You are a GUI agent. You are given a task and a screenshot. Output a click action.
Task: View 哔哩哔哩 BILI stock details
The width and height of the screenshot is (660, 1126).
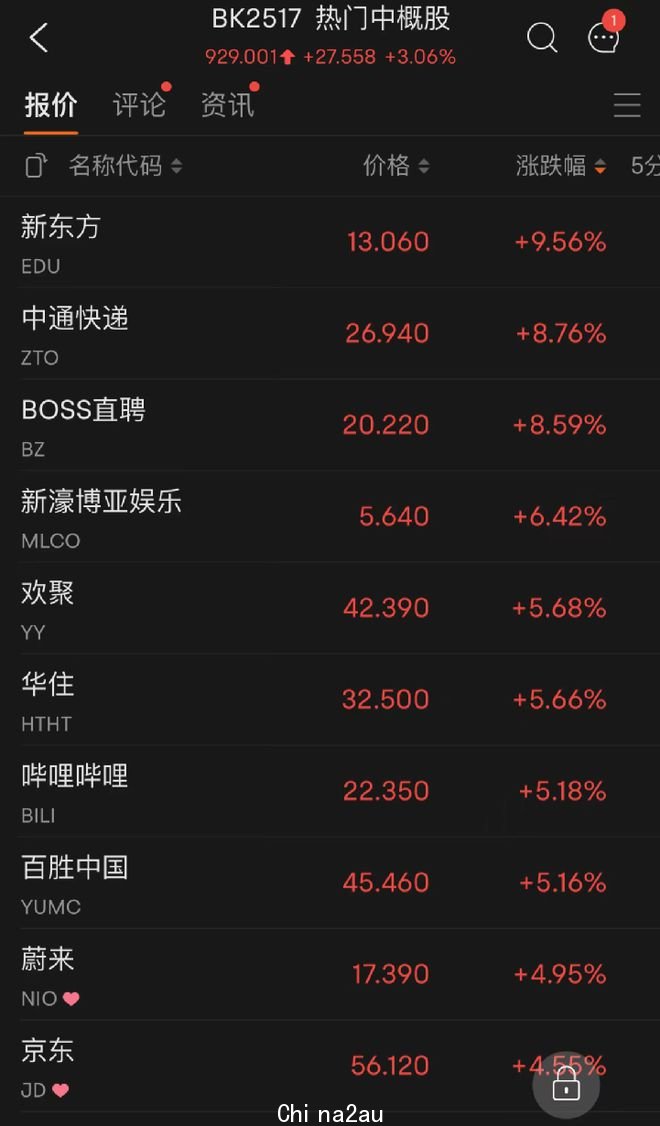click(330, 791)
